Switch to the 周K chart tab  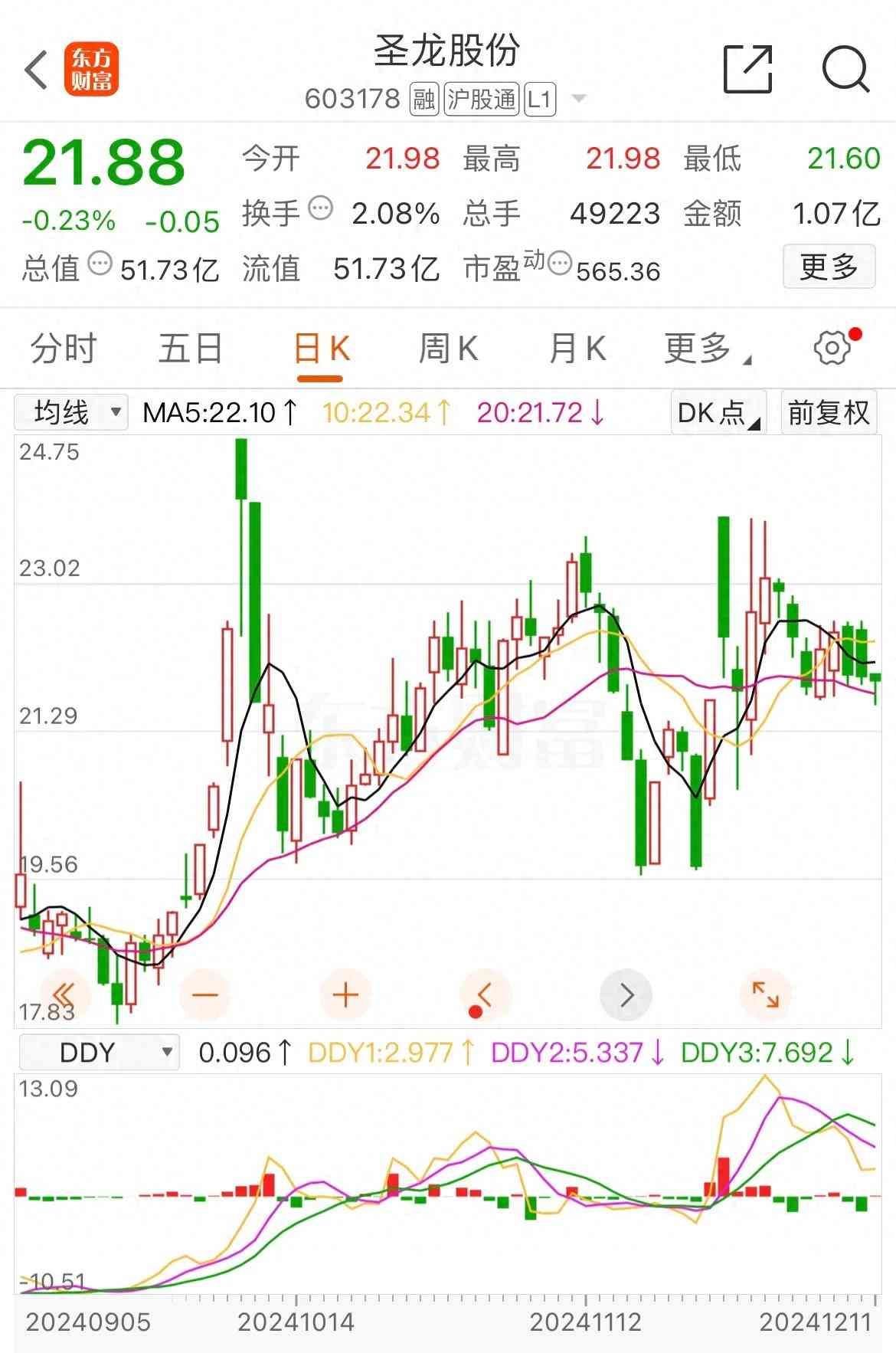448,349
